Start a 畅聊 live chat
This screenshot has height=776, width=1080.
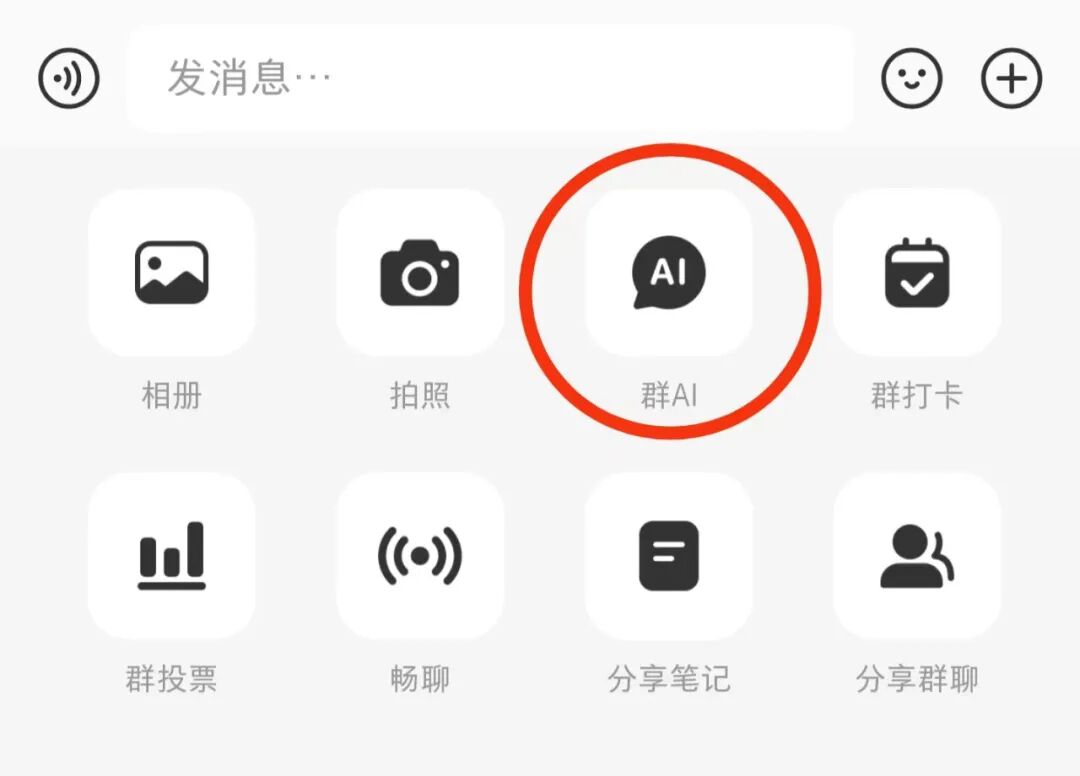420,555
